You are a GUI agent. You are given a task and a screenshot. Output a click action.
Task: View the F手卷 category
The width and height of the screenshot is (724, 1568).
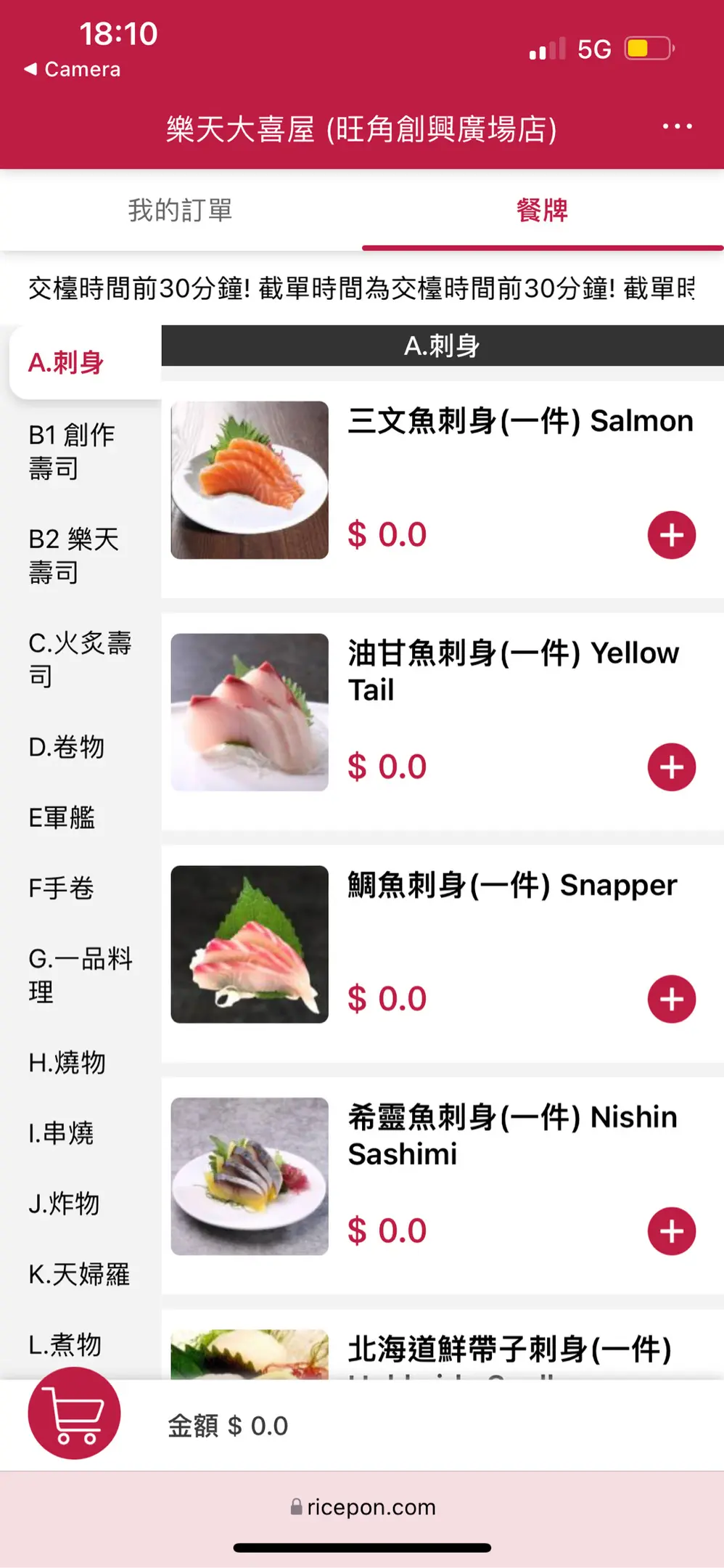pos(61,889)
